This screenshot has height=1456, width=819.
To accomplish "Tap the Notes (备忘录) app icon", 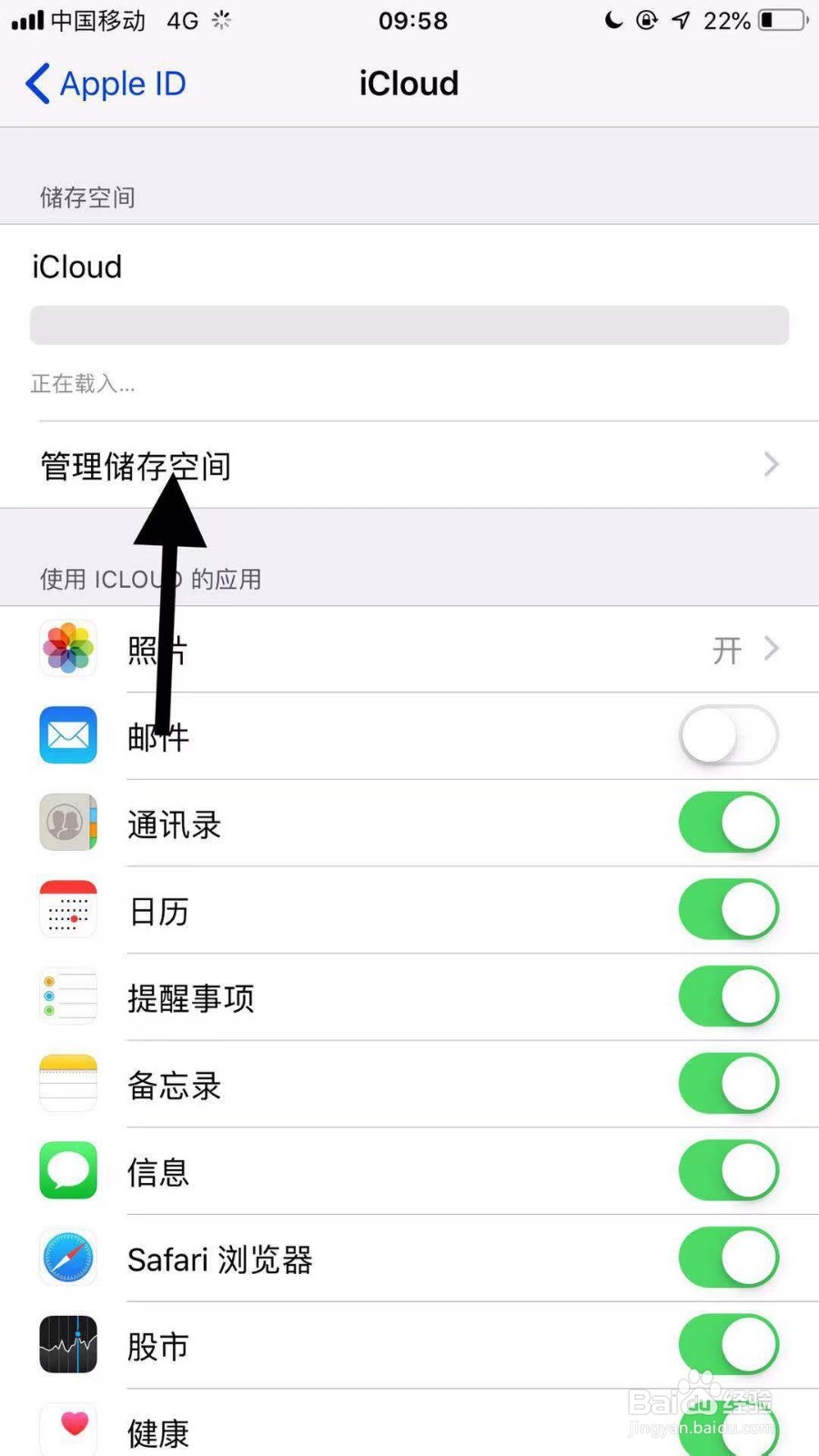I will click(66, 1082).
